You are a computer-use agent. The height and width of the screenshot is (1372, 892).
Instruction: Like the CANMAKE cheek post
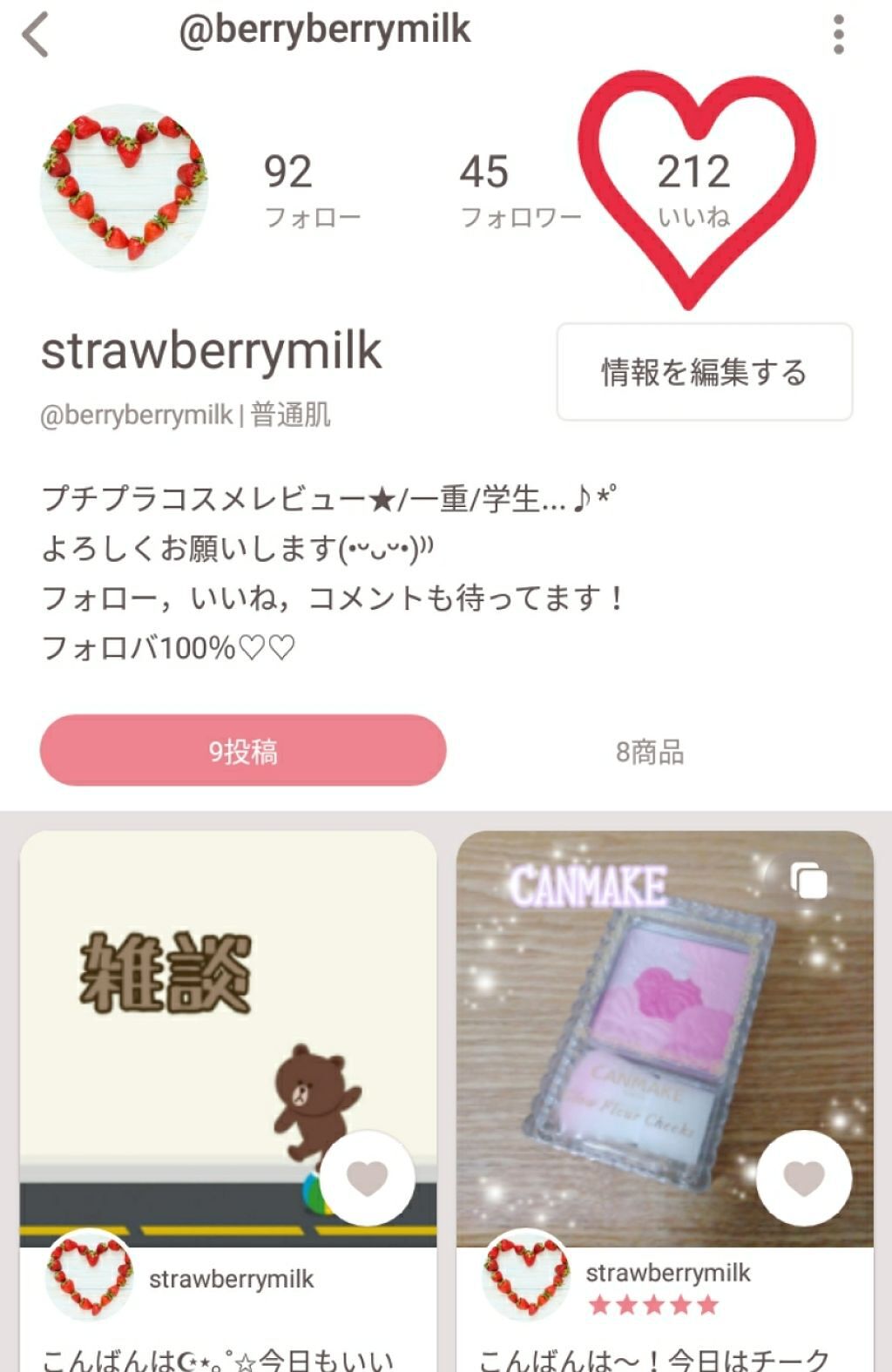(x=801, y=1176)
